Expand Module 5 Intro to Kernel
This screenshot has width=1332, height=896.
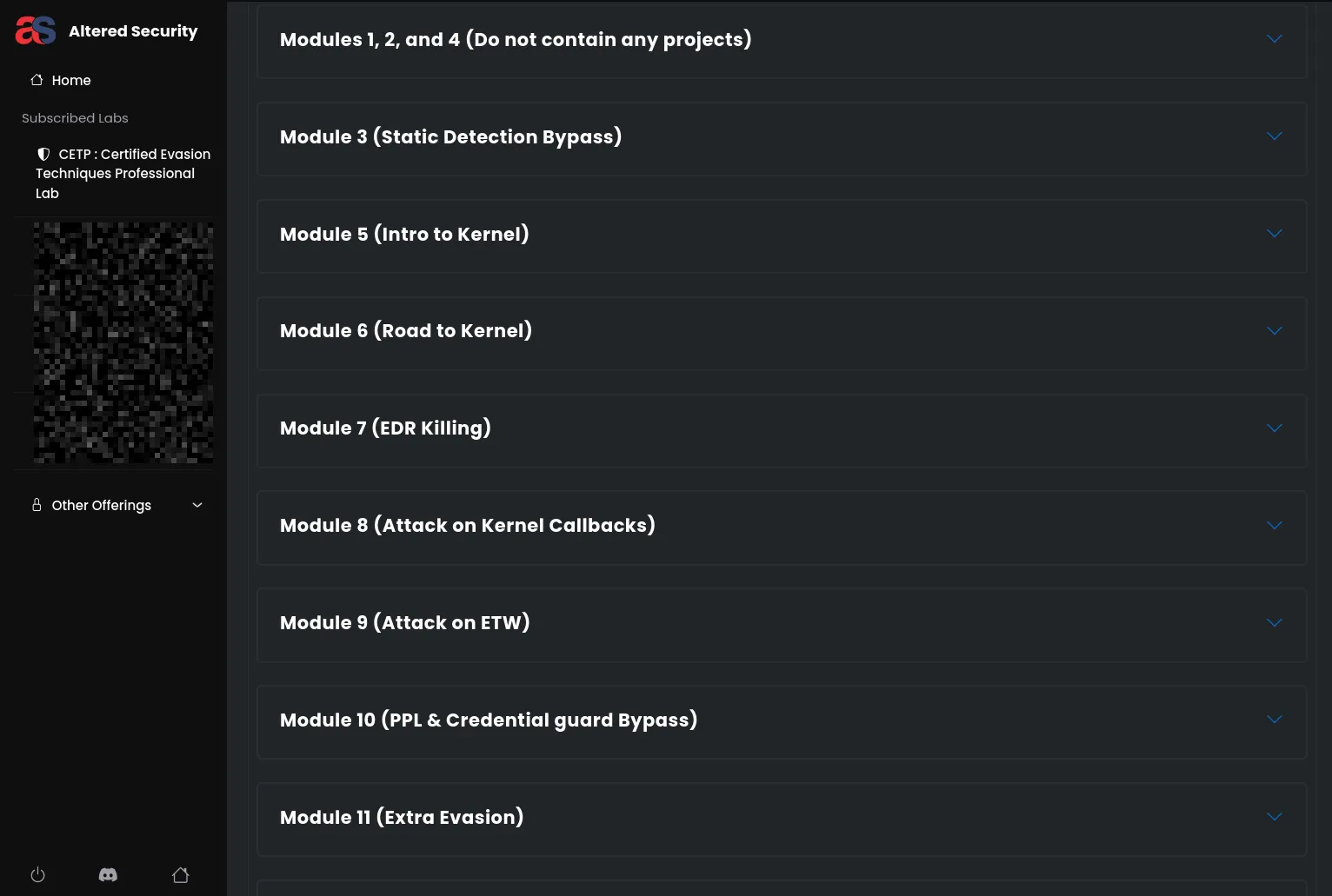coord(781,235)
